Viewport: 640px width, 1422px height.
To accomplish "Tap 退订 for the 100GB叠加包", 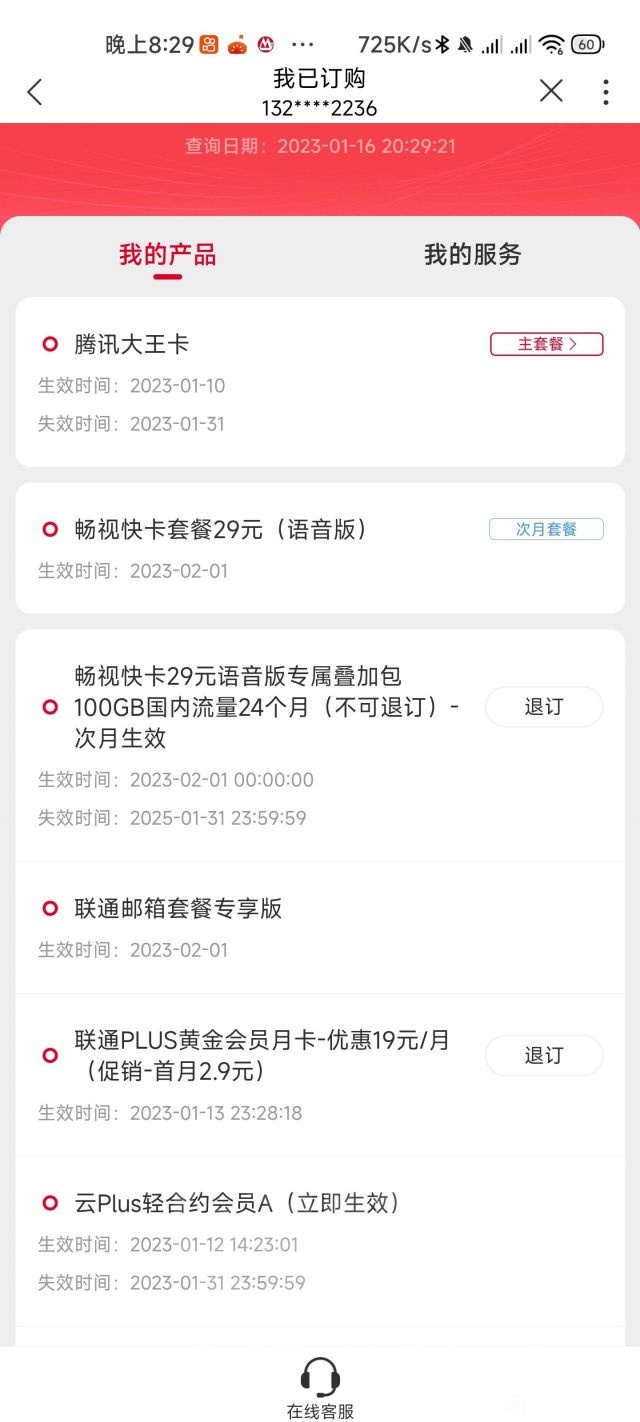I will (x=543, y=707).
